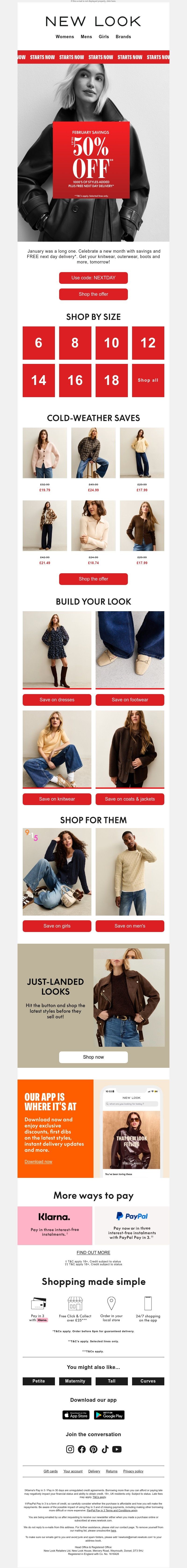Select size 10 tile
The image size is (187, 1568).
click(x=112, y=343)
